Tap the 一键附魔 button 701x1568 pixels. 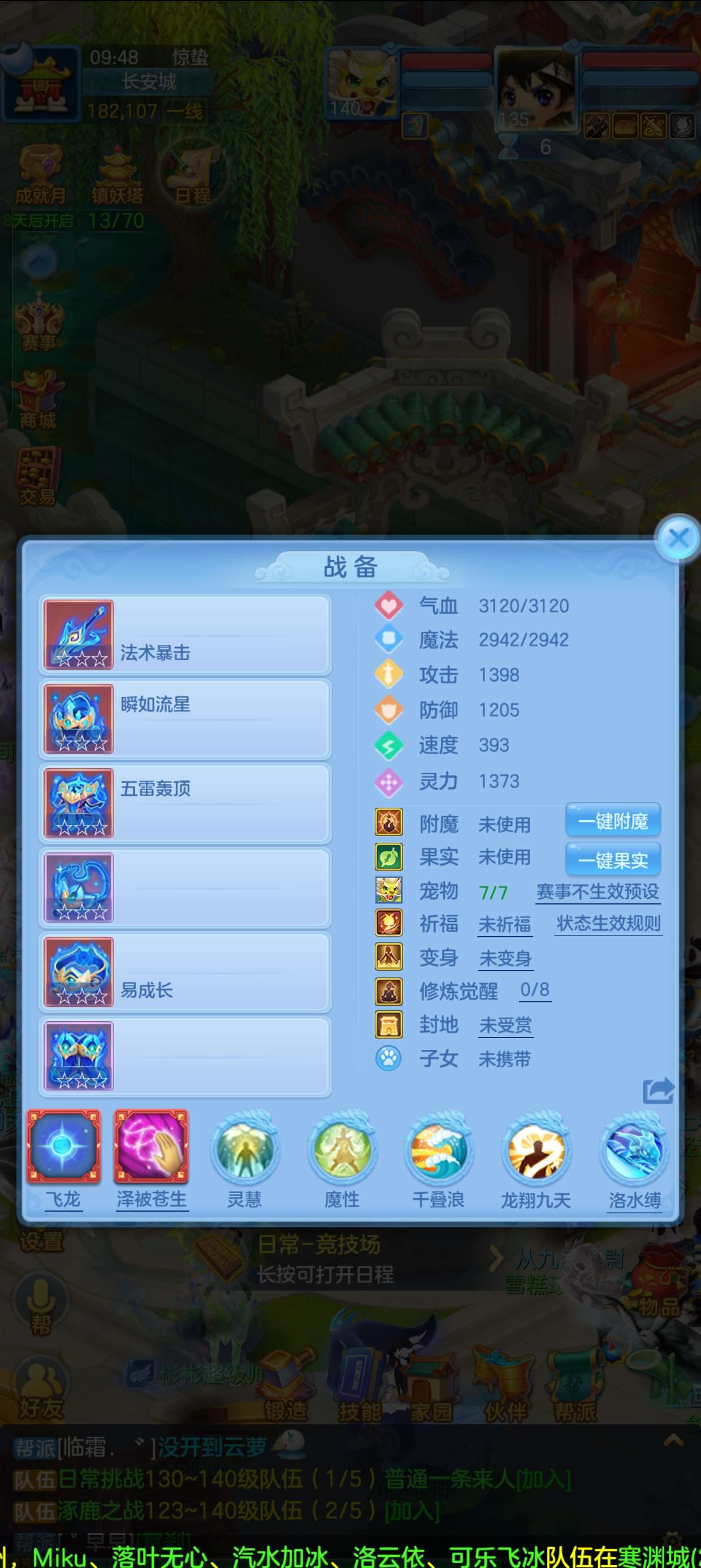[x=613, y=821]
